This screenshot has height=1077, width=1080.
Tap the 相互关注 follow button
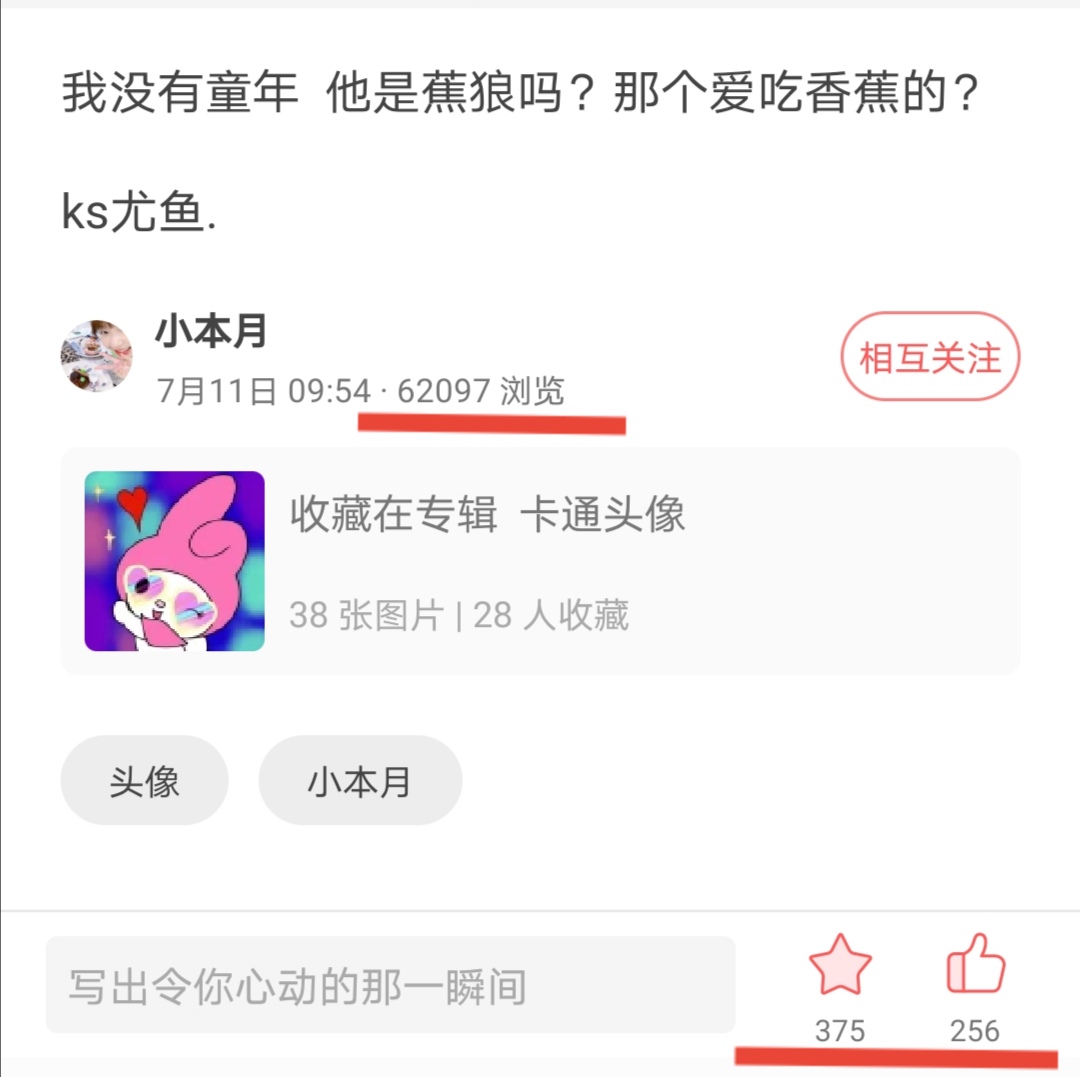(929, 357)
